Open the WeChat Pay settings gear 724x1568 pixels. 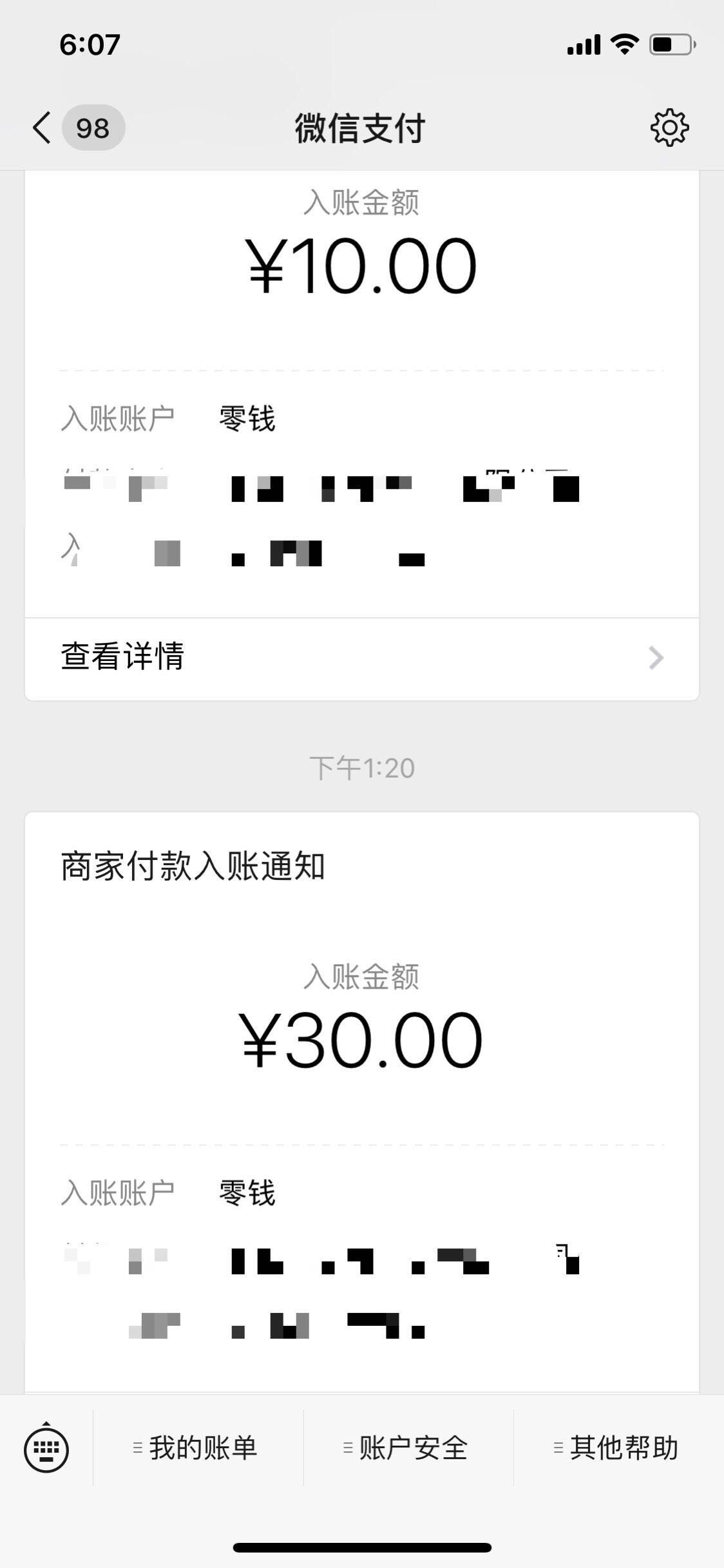click(x=669, y=128)
